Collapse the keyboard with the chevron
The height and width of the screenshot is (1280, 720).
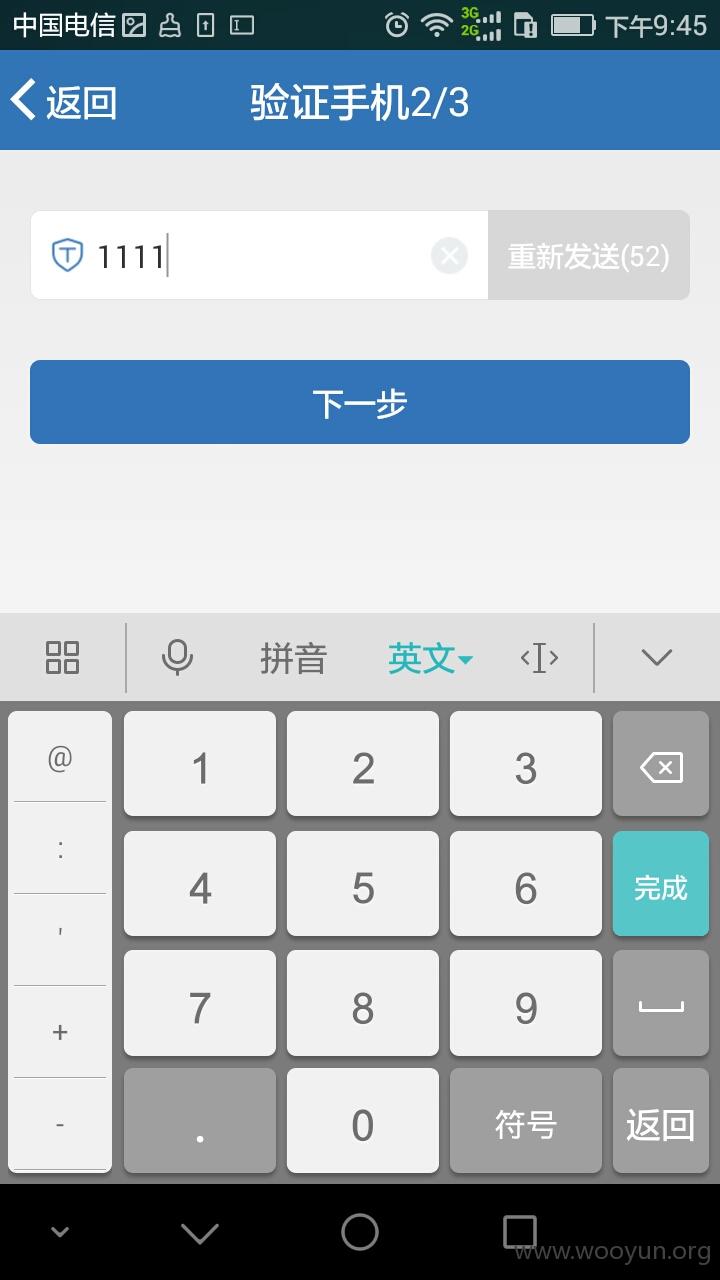[657, 657]
